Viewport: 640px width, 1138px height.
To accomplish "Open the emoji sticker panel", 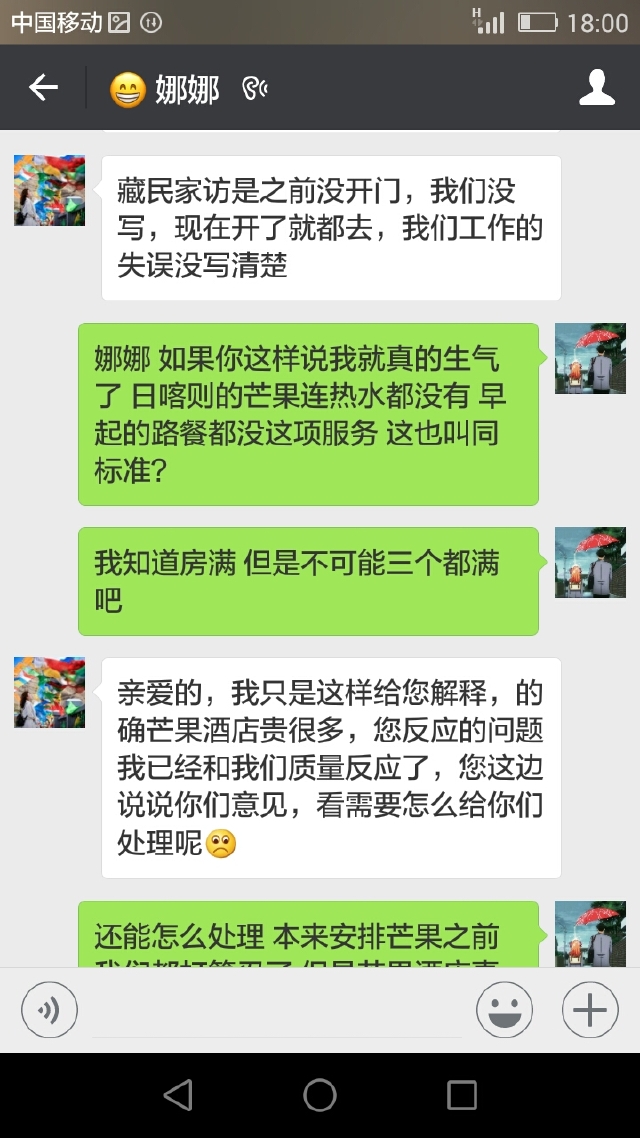I will (x=504, y=1010).
